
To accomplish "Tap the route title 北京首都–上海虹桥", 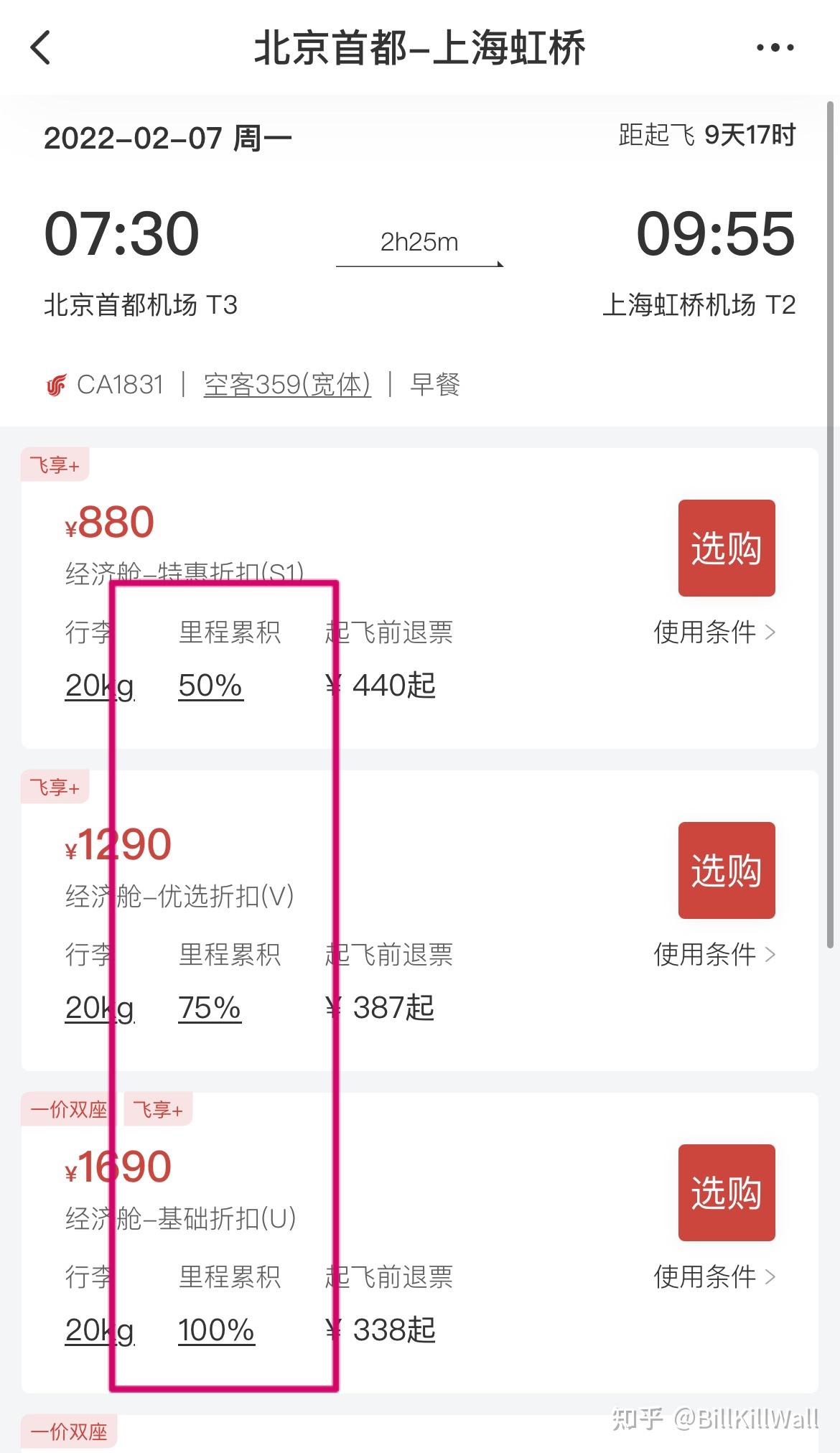I will point(420,47).
